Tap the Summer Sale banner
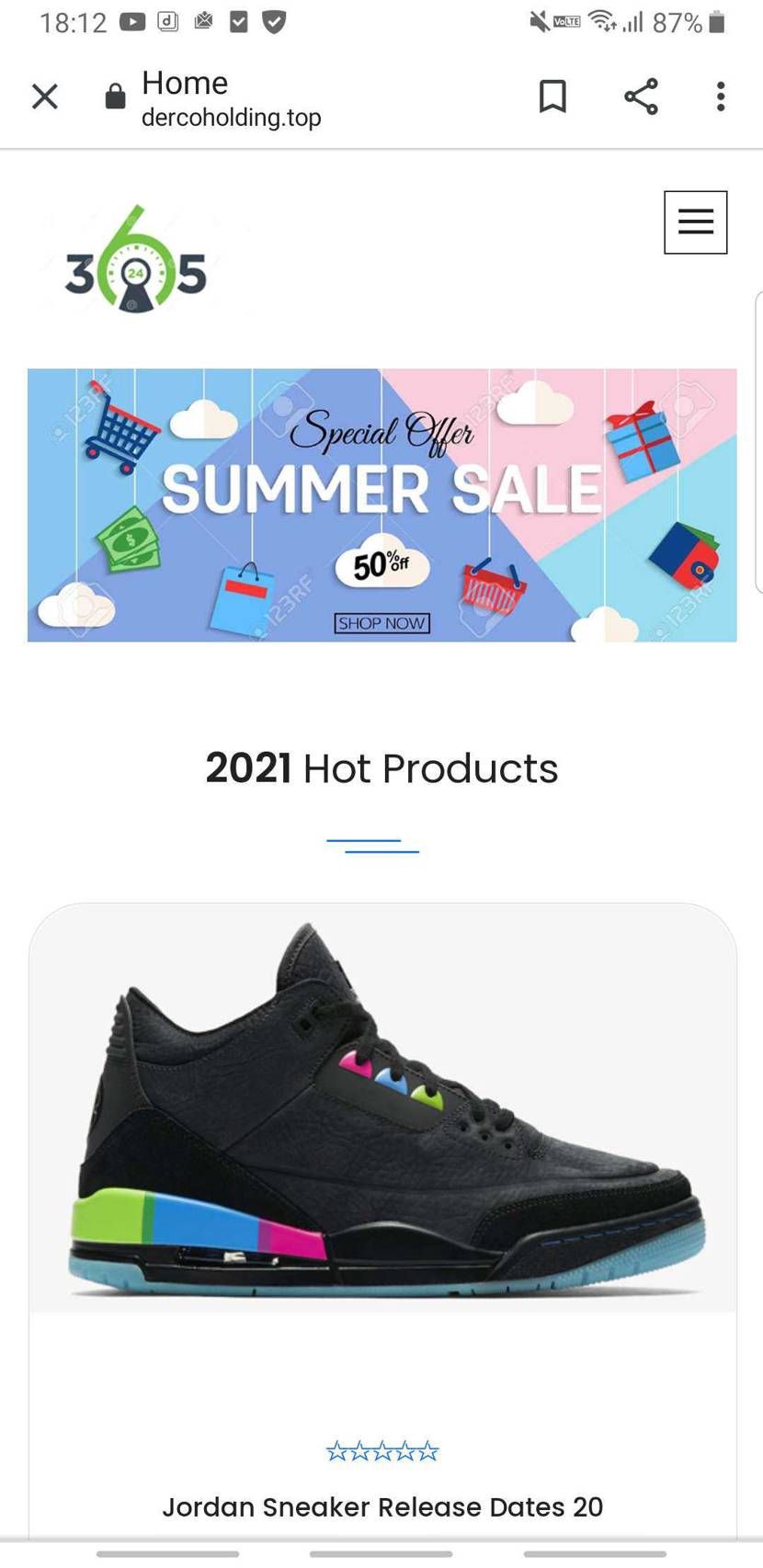Screen dimensions: 763x1568 [381, 506]
